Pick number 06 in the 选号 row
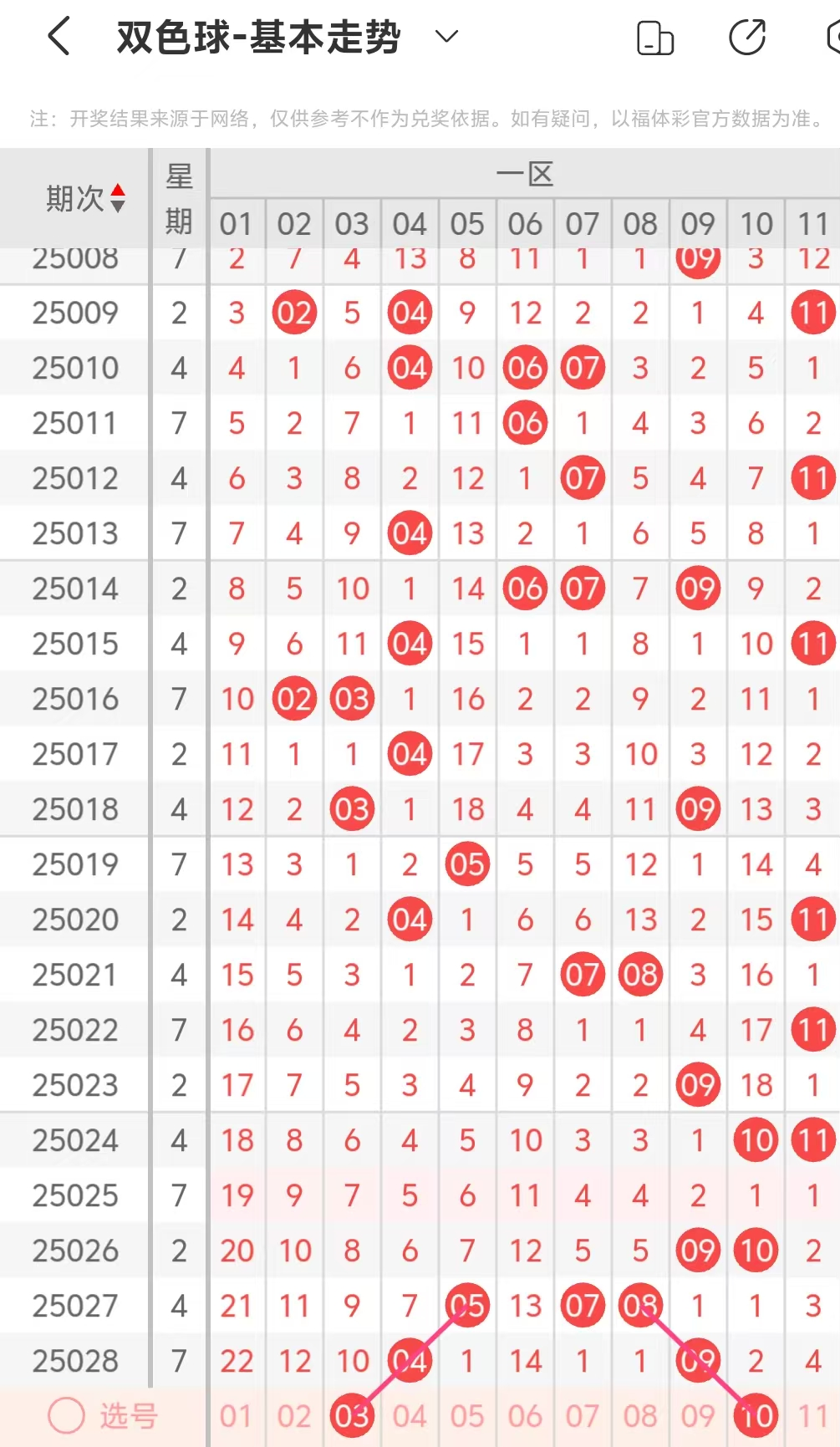This screenshot has width=840, height=1447. 525,1416
